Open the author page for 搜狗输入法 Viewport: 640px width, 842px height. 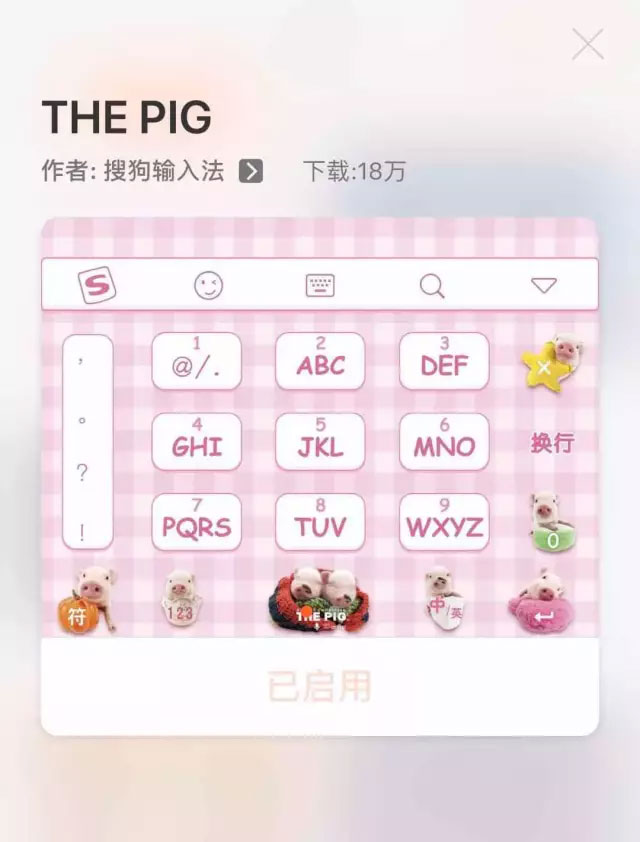click(251, 171)
